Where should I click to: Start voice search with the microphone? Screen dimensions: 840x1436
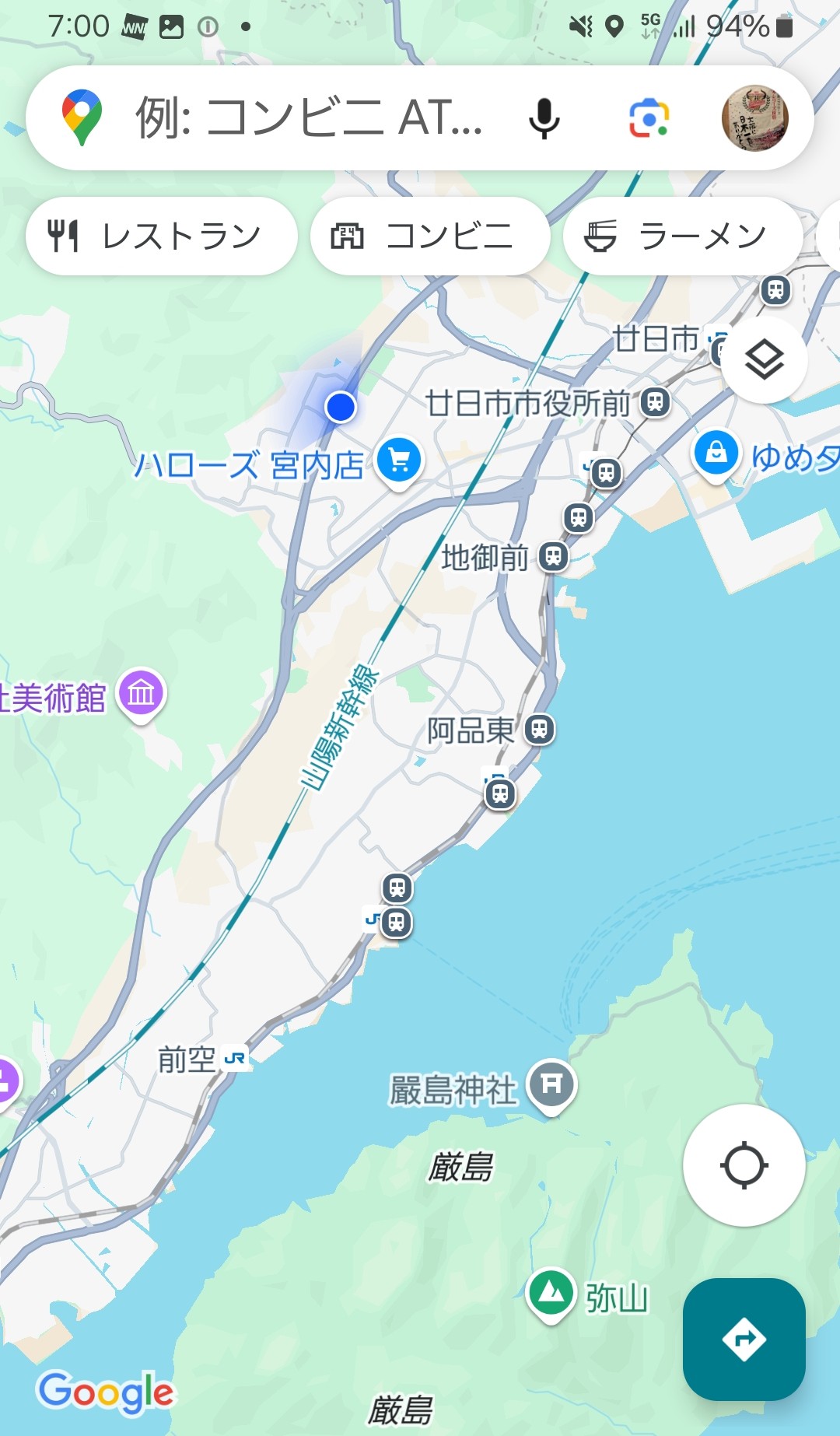tap(544, 118)
